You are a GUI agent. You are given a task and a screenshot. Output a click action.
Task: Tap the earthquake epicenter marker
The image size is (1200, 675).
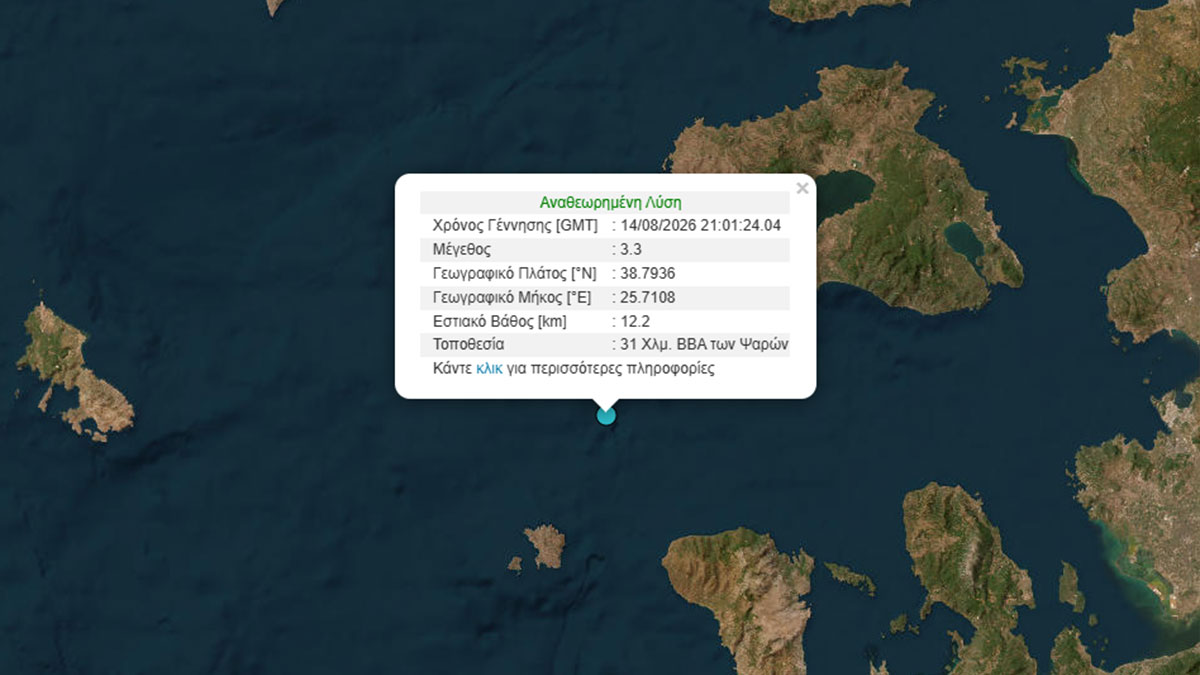606,415
